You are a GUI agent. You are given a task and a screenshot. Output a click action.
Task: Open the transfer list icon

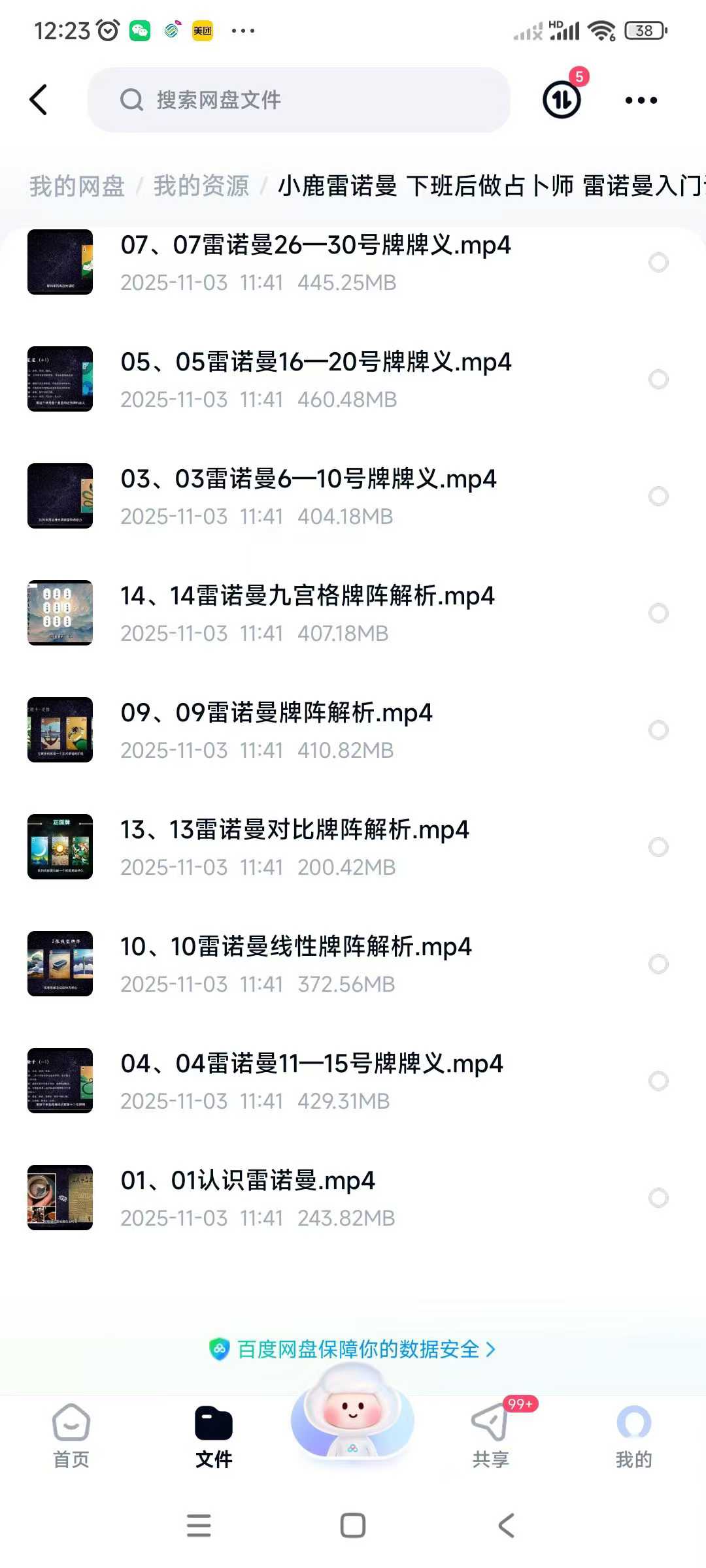pos(562,100)
